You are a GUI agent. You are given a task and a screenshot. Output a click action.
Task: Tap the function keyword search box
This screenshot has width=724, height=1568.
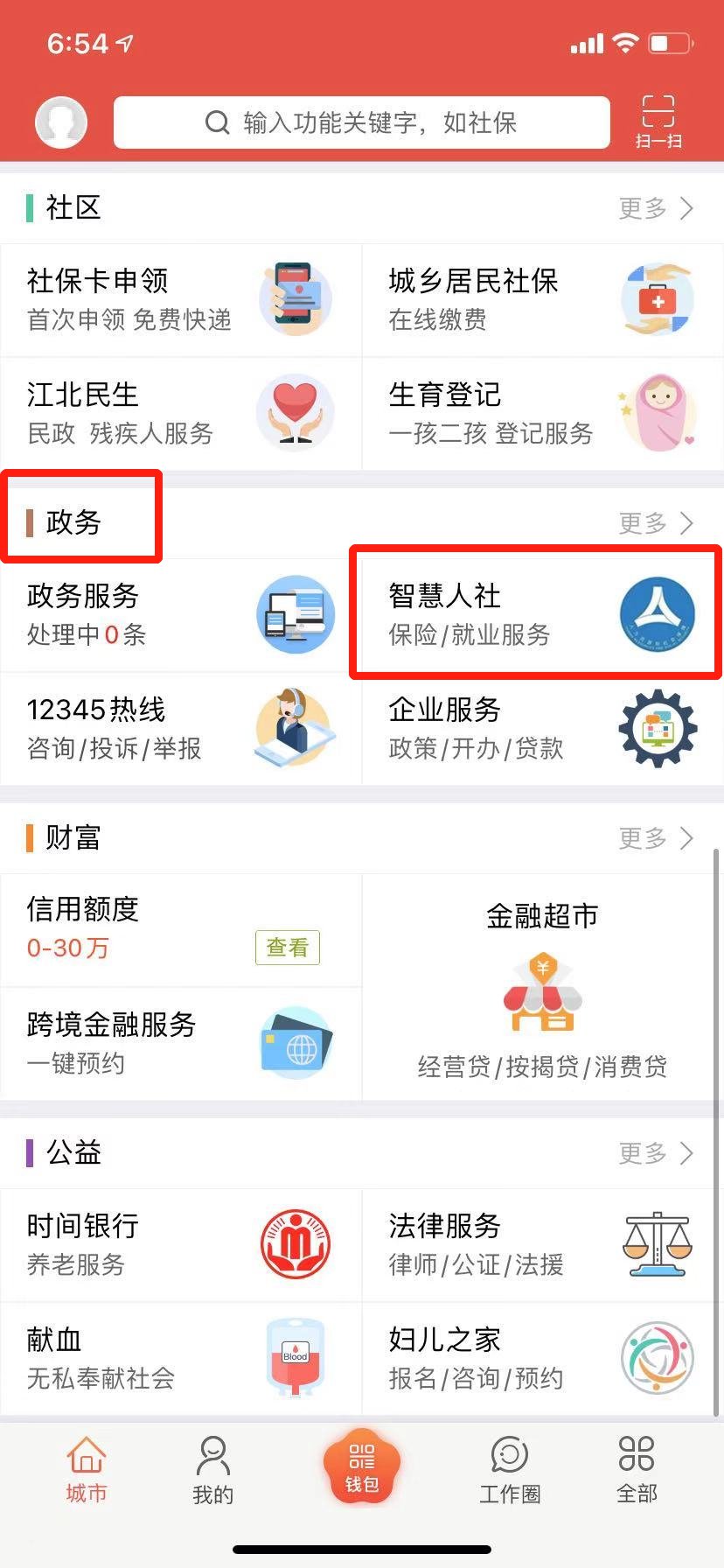coord(361,122)
